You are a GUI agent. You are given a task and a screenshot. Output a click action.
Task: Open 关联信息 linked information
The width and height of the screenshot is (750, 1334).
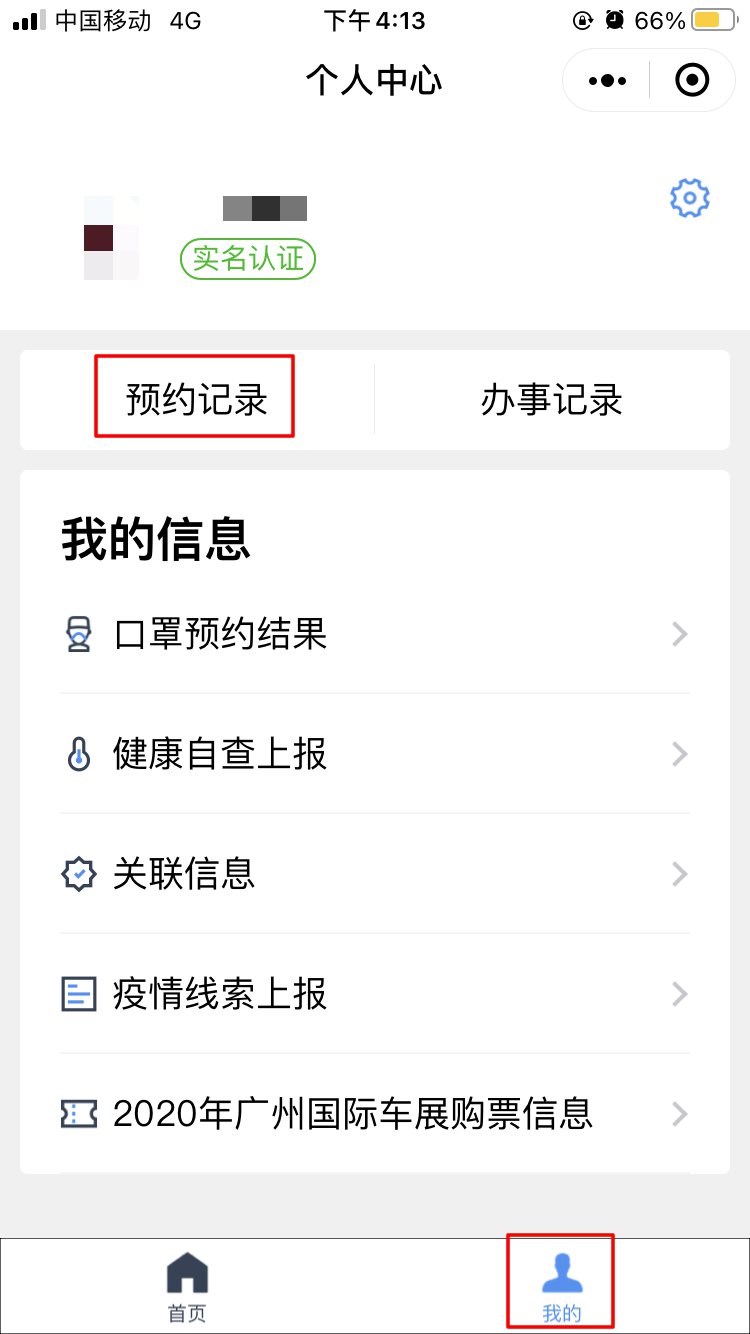click(x=375, y=874)
